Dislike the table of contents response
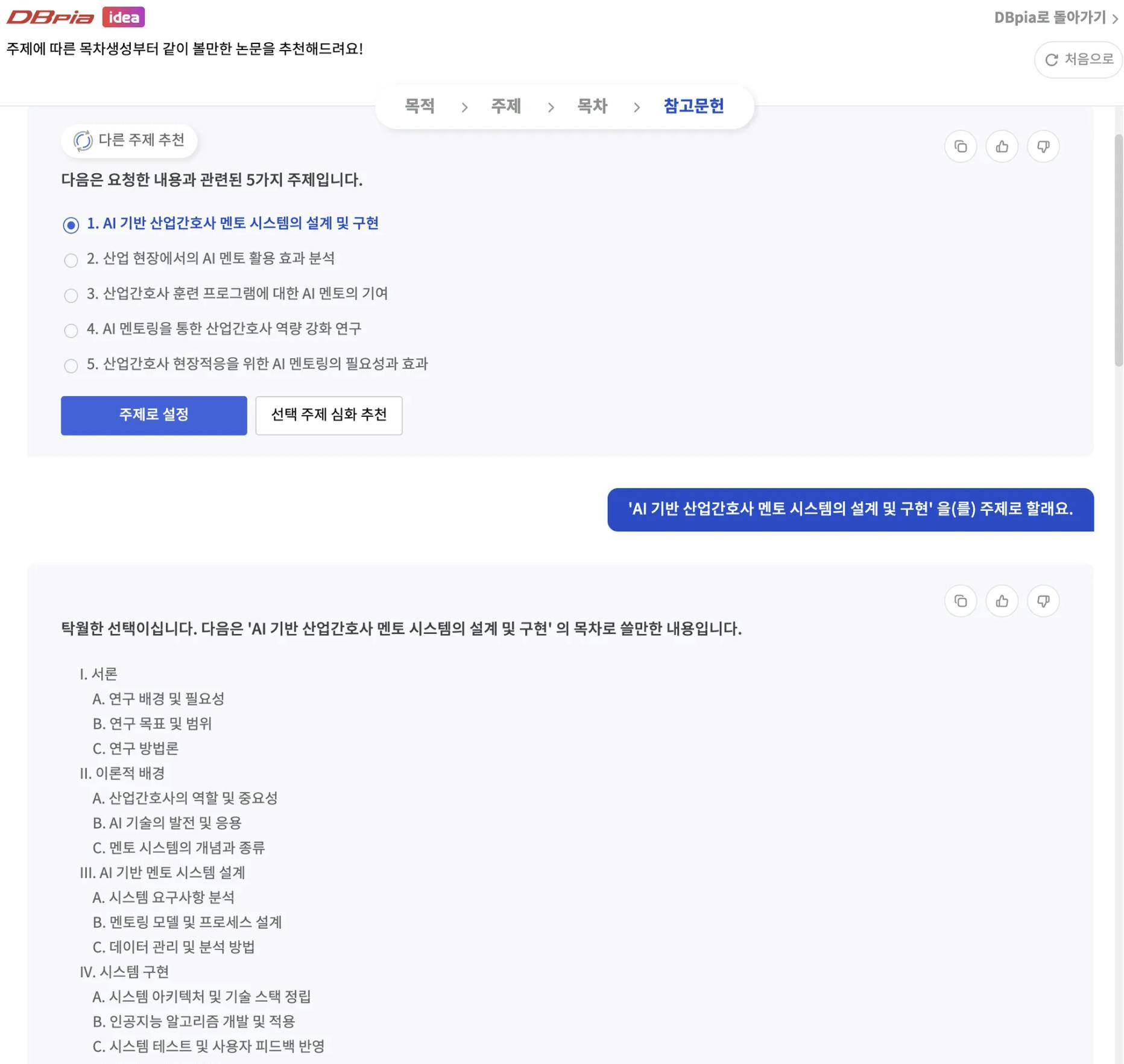The image size is (1124, 1064). (x=1043, y=601)
